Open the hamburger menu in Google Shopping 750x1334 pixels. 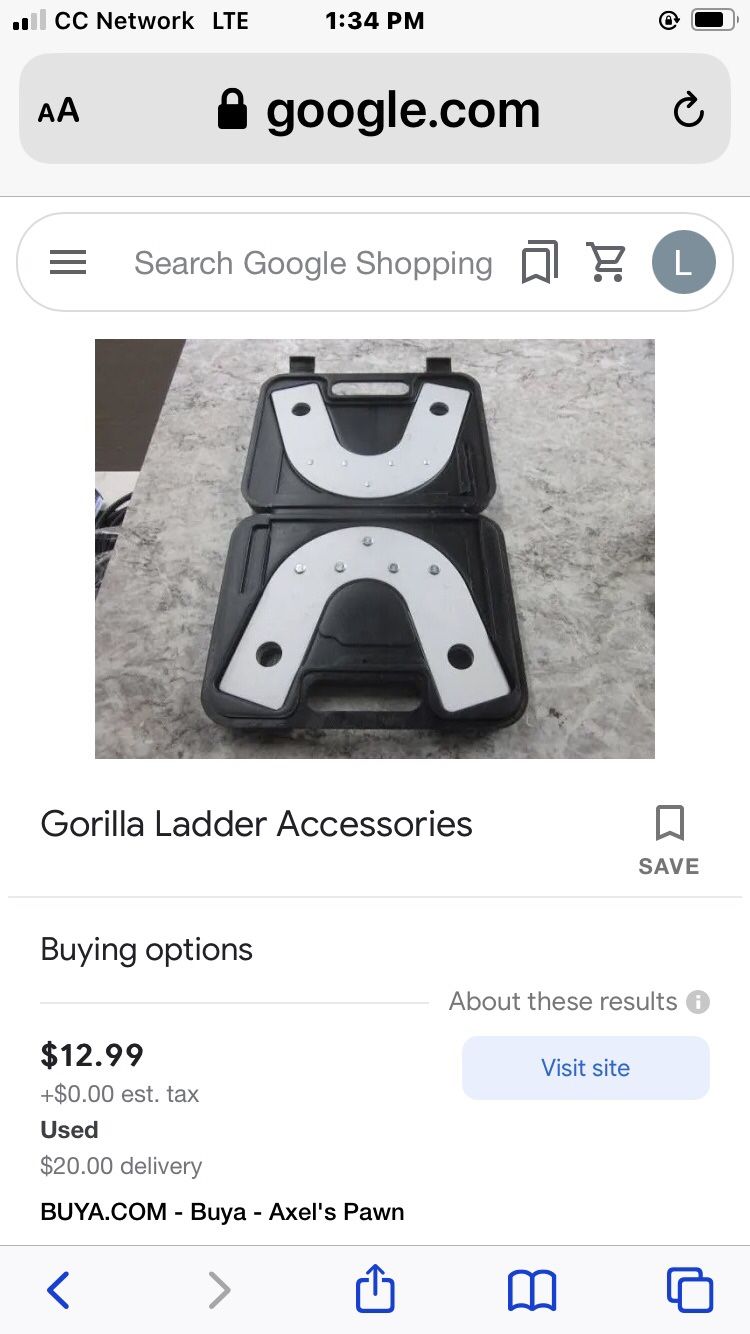[x=68, y=263]
